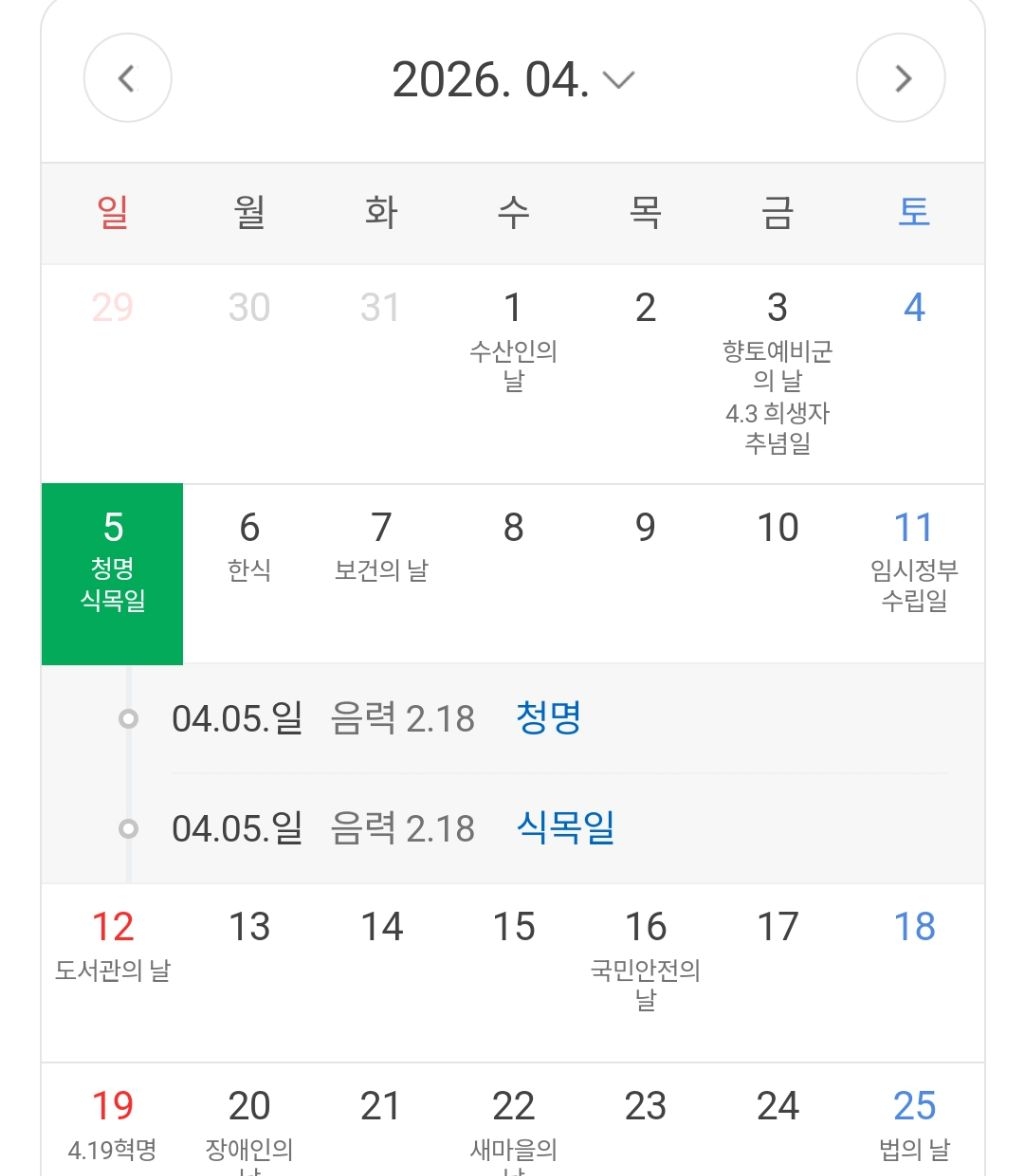This screenshot has width=1024, height=1176.
Task: Open the 식목일 link
Action: [x=565, y=828]
